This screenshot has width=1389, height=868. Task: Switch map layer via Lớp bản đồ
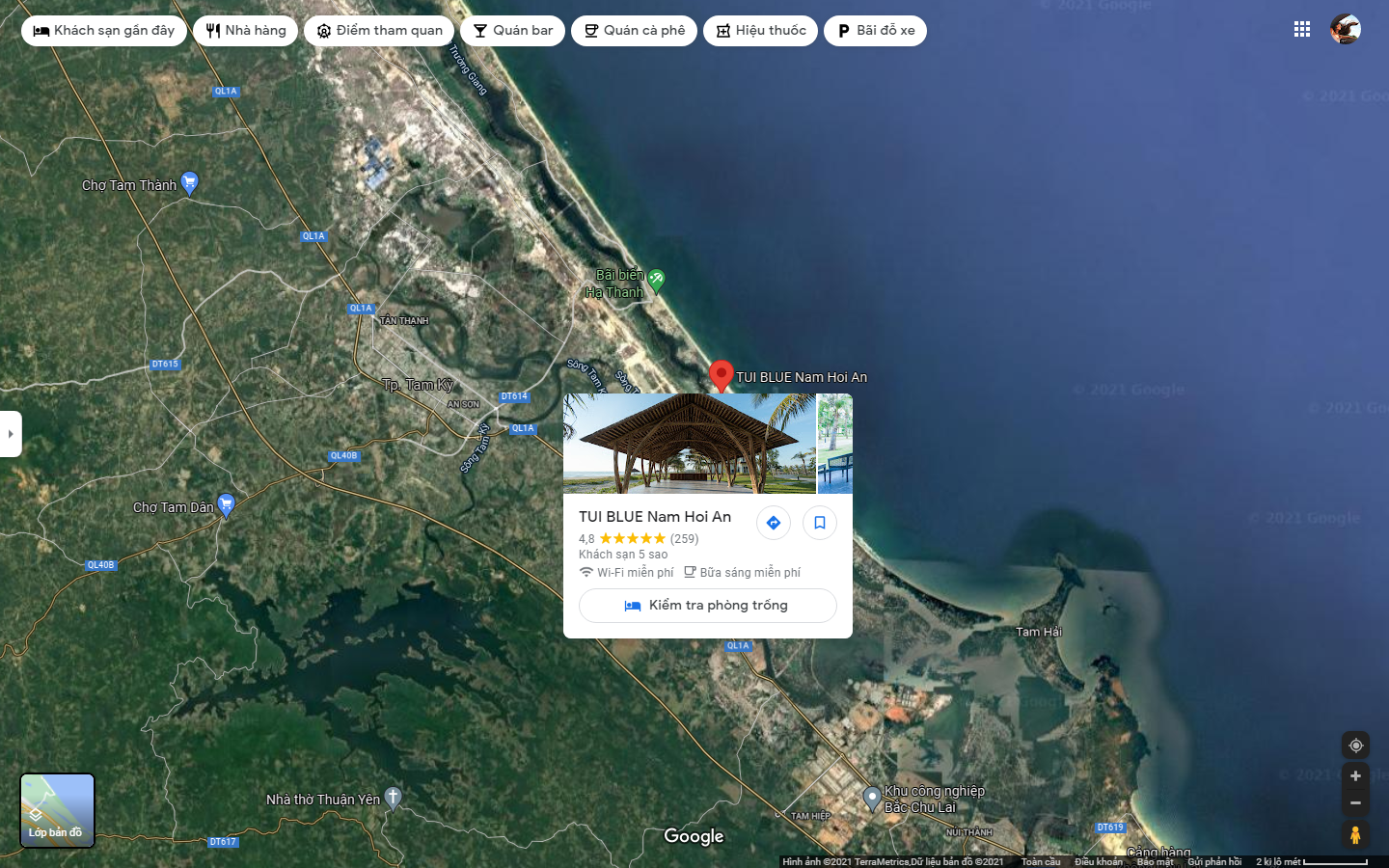tap(58, 810)
